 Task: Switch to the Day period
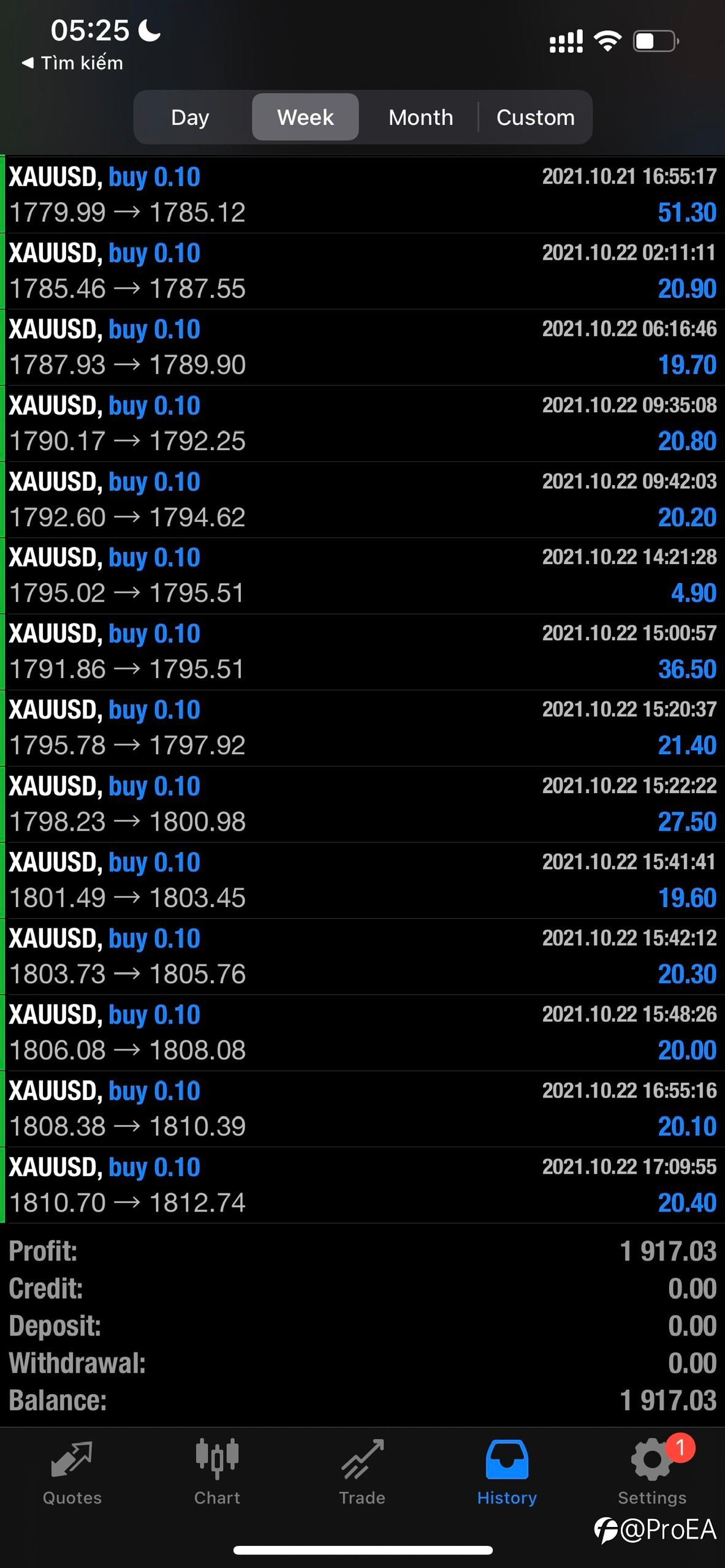[x=191, y=117]
